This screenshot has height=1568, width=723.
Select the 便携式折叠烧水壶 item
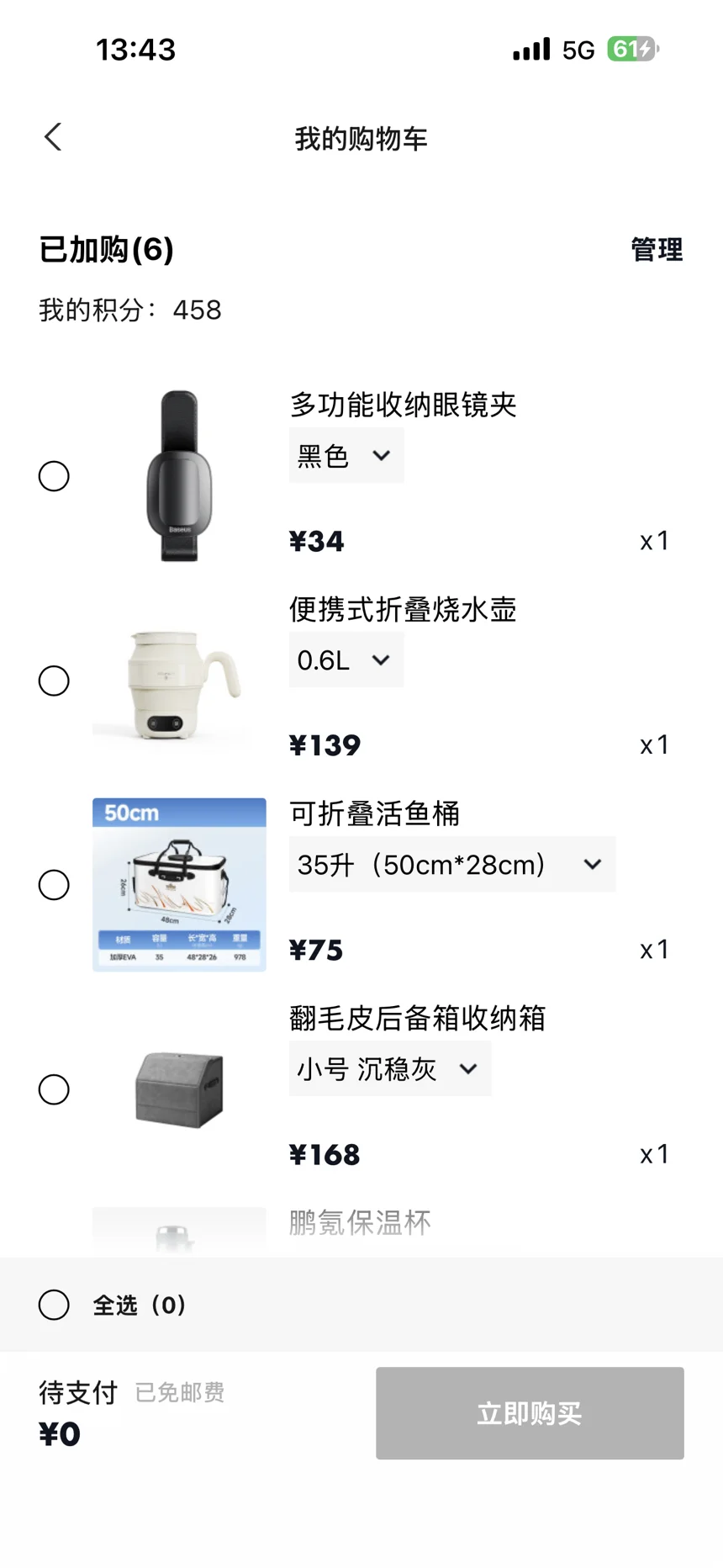pos(54,681)
